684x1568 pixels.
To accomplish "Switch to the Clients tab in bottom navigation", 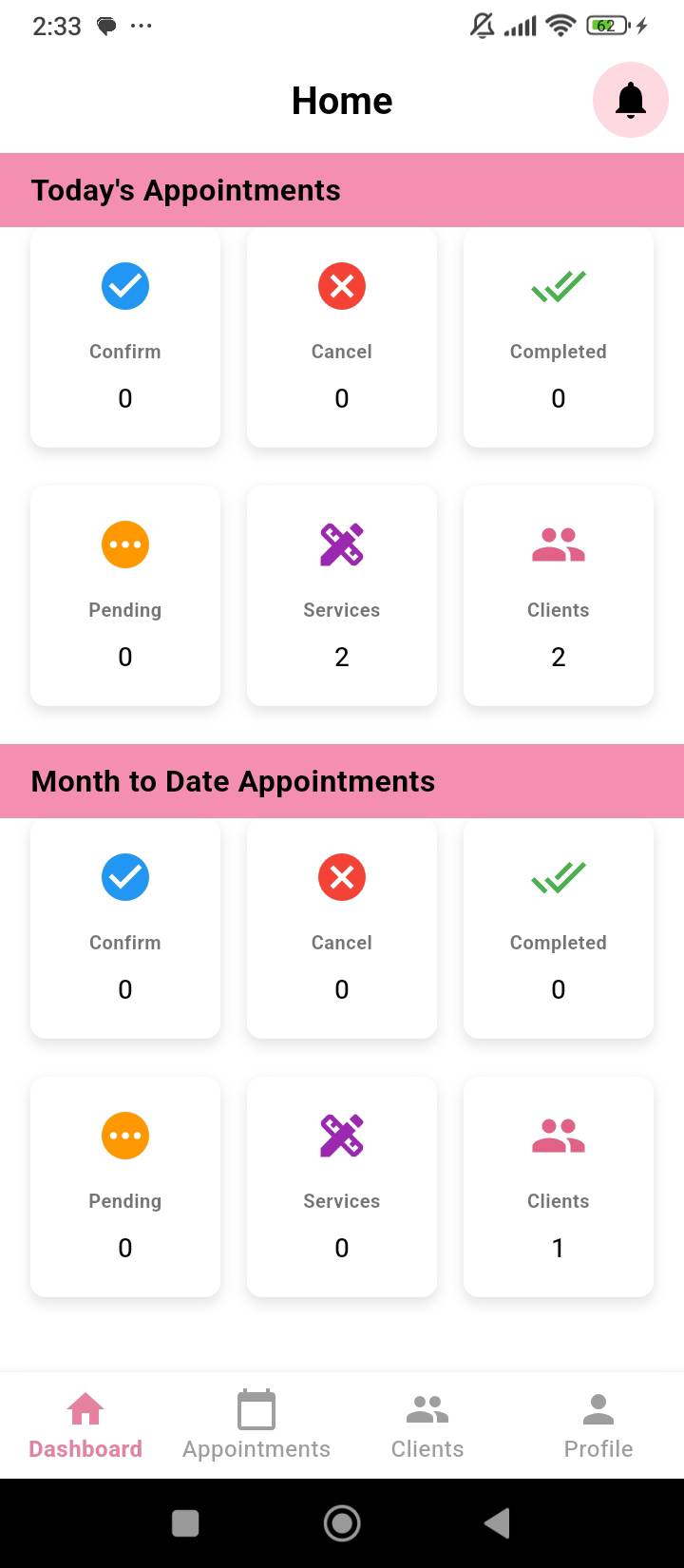I will pyautogui.click(x=427, y=1425).
